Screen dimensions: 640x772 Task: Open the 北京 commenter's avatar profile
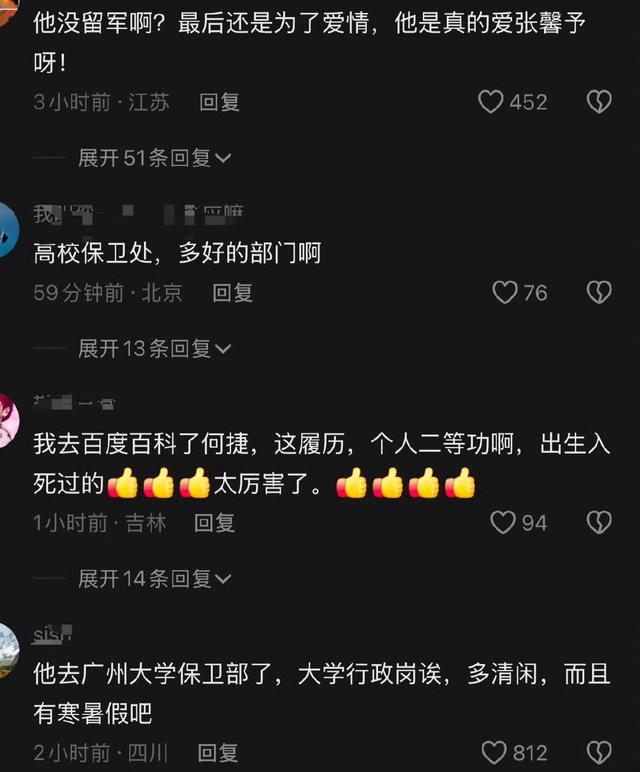point(6,229)
